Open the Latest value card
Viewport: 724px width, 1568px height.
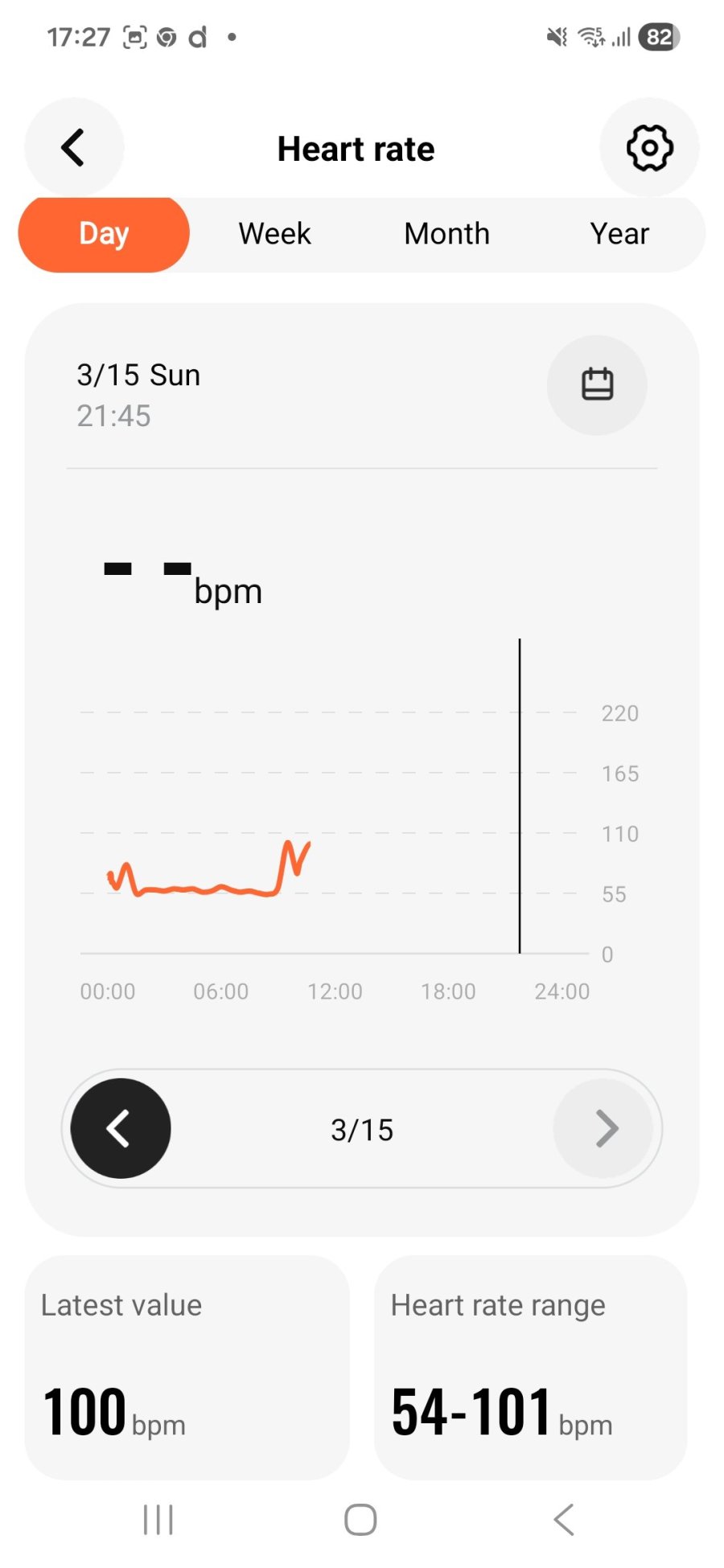point(187,1367)
